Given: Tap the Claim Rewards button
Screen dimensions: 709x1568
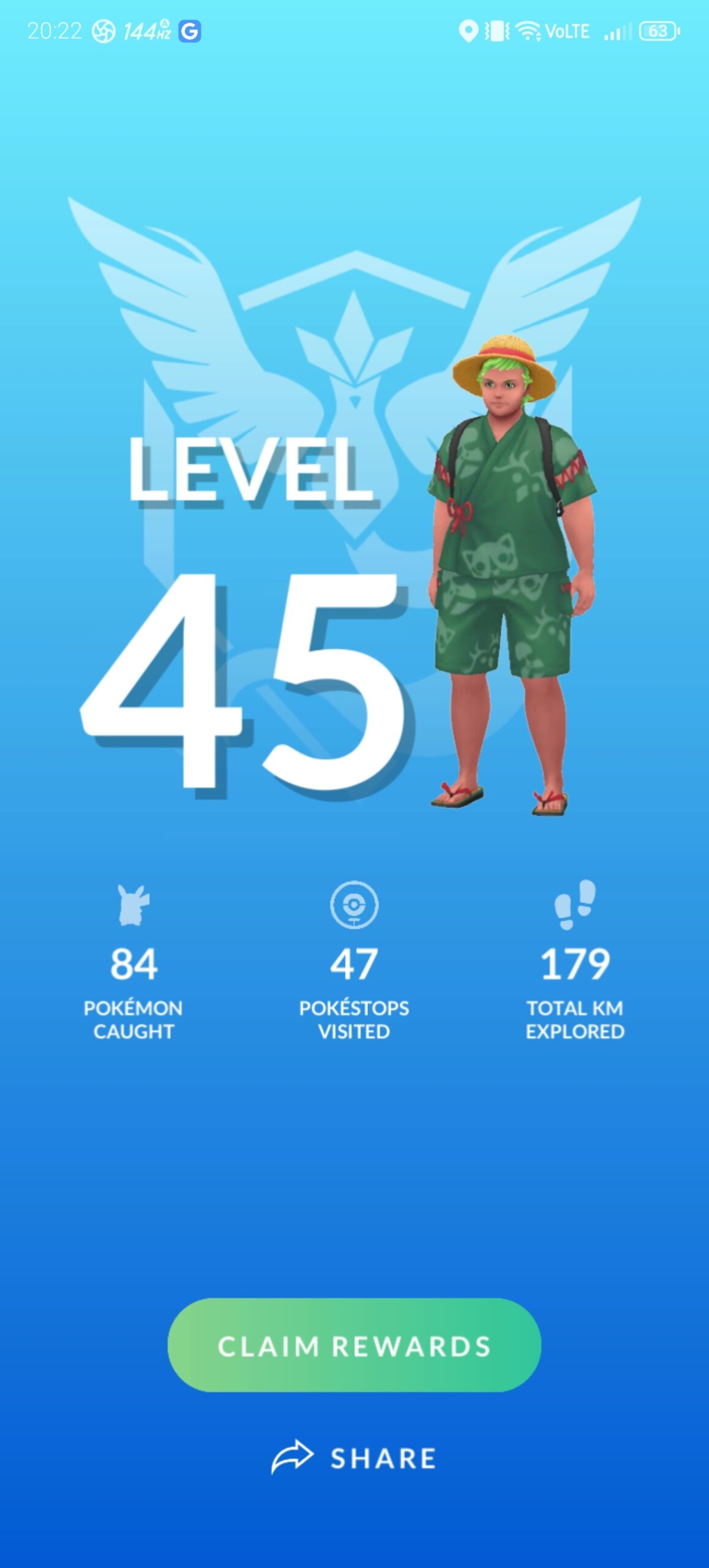Looking at the screenshot, I should (x=354, y=1346).
